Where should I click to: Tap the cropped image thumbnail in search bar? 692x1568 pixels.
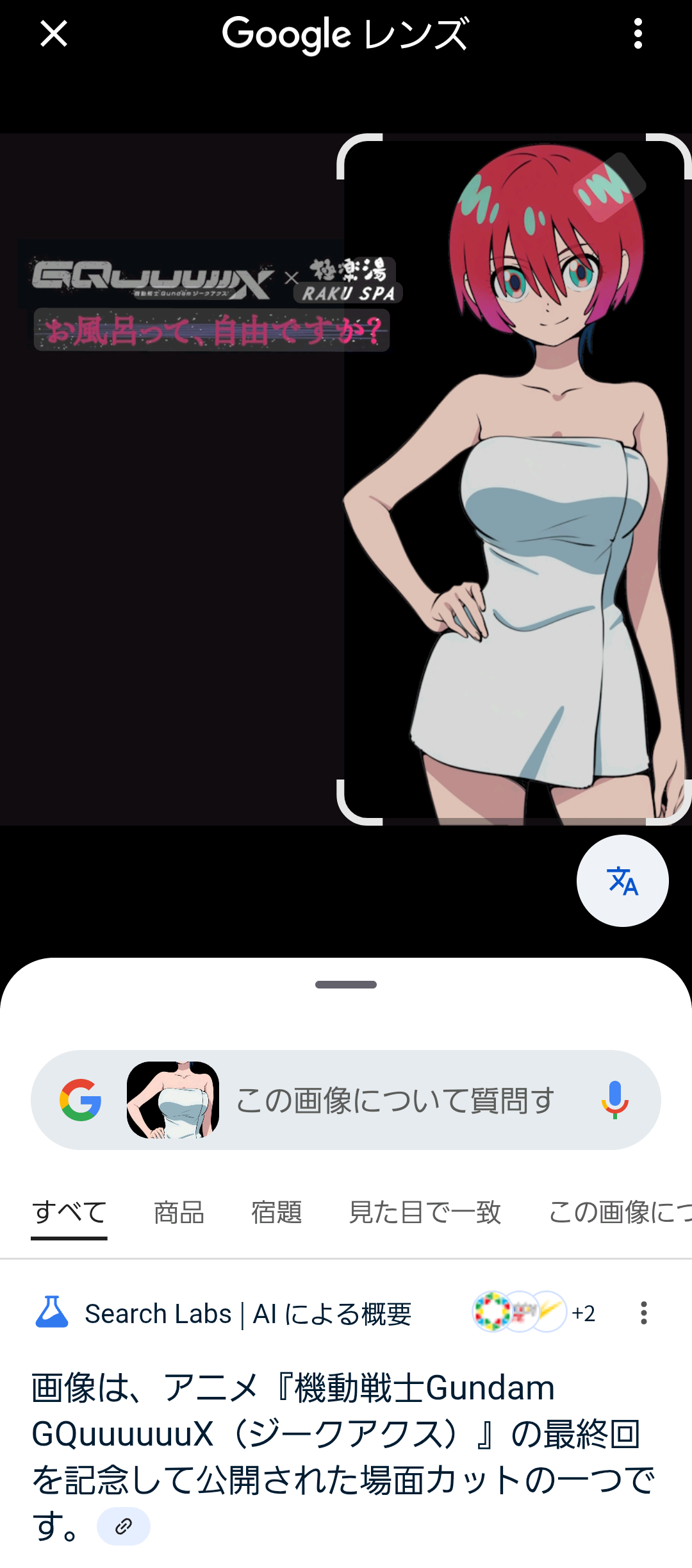click(173, 1100)
